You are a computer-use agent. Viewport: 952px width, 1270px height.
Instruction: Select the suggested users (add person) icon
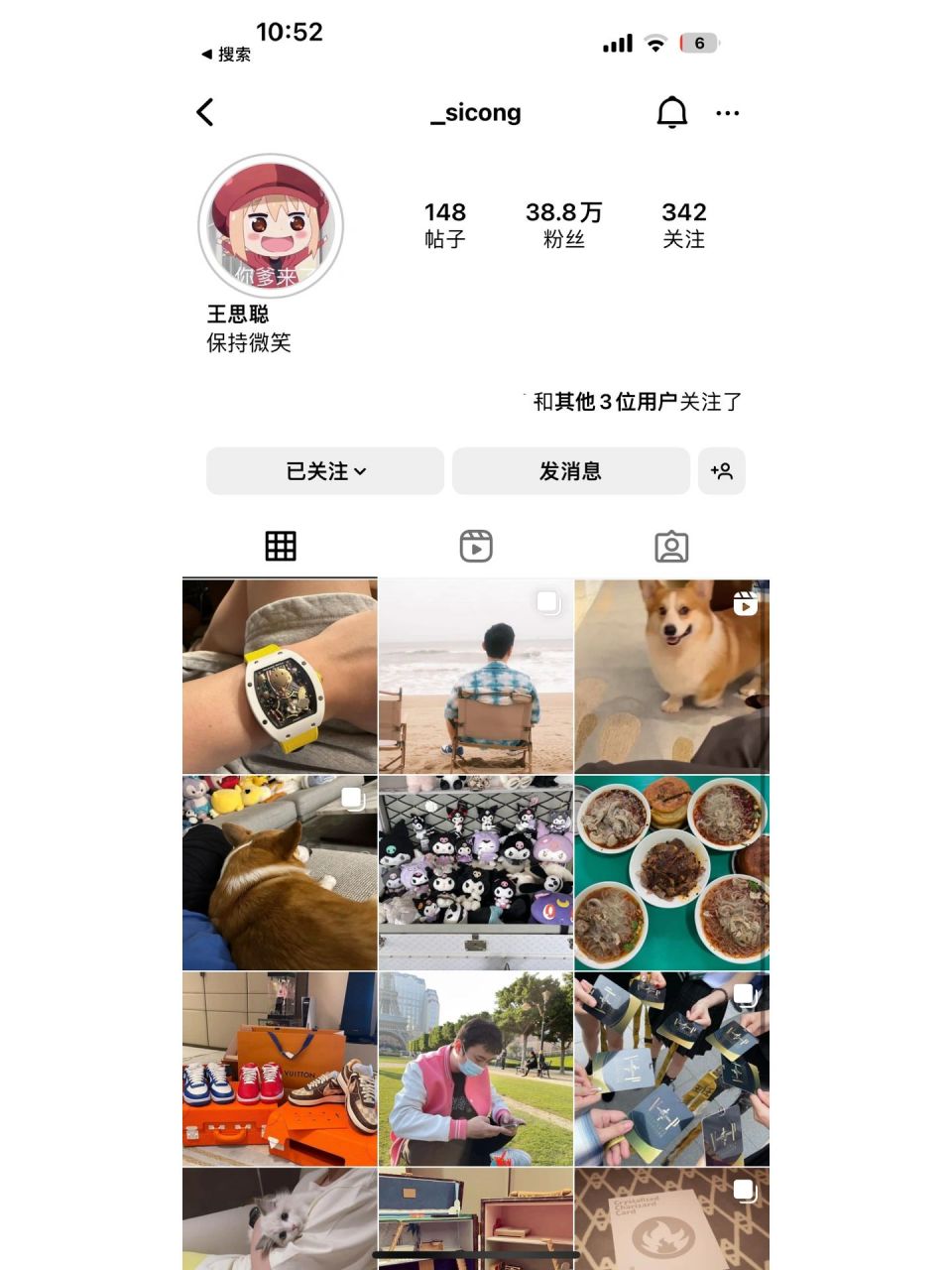point(722,471)
